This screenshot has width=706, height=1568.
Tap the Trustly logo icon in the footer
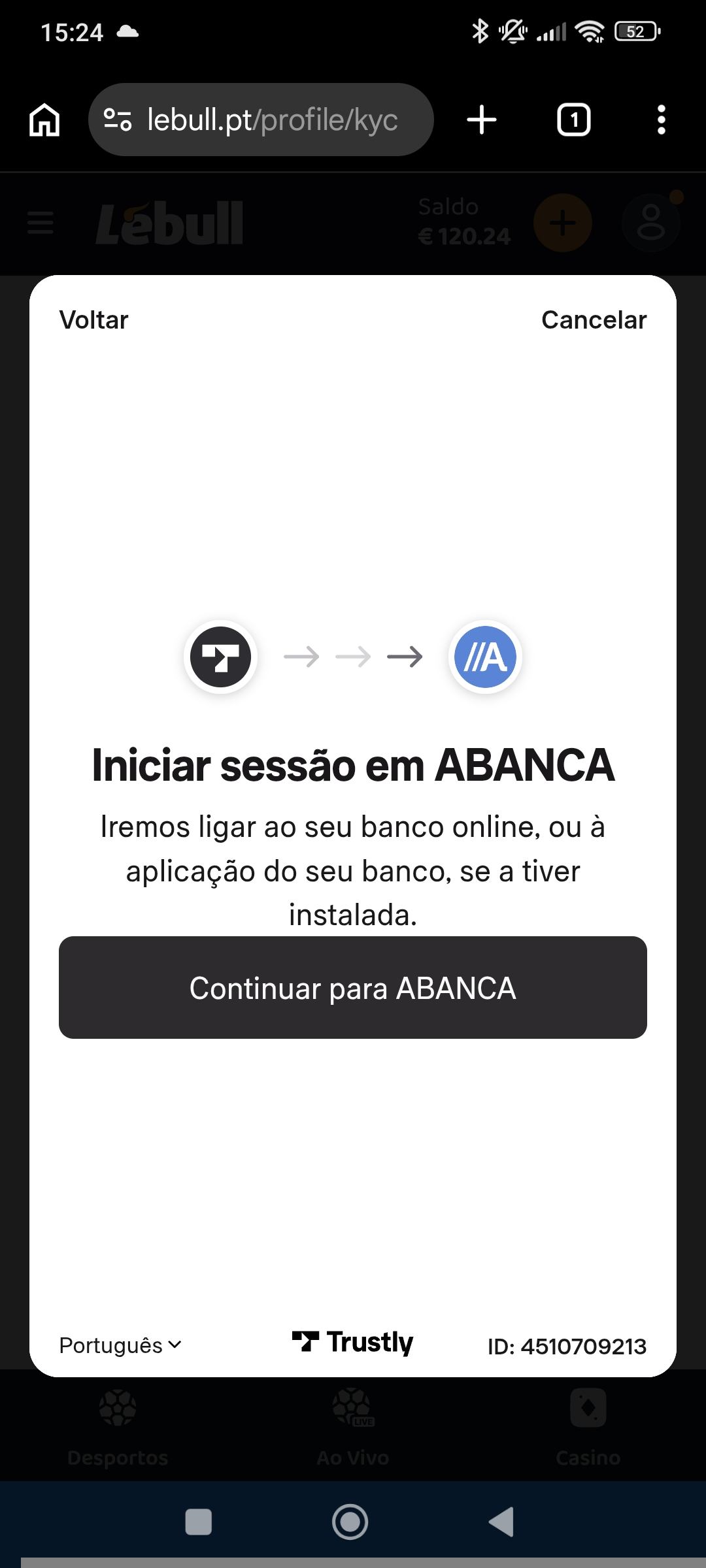(307, 1343)
